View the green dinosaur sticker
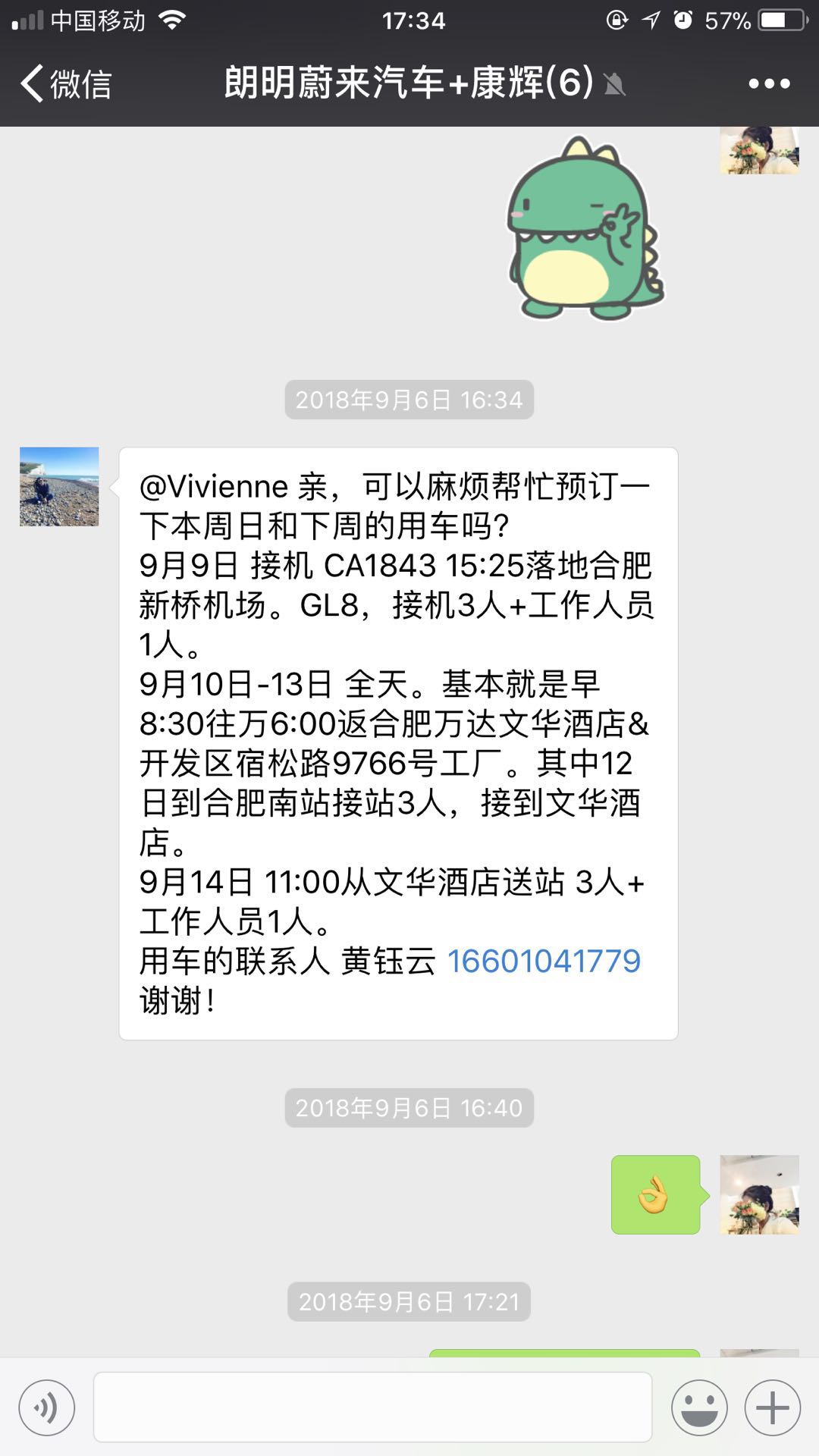The height and width of the screenshot is (1456, 819). click(x=585, y=227)
